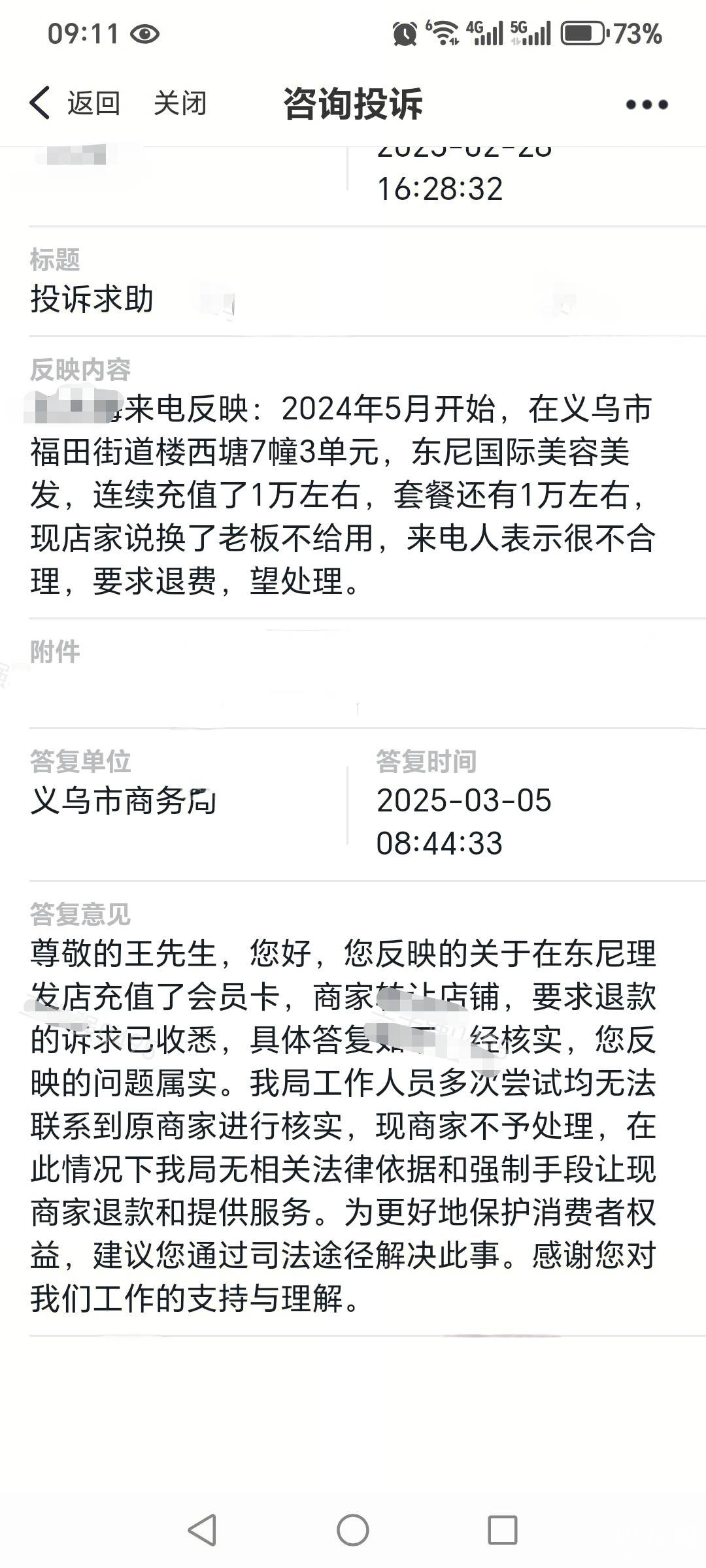706x1568 pixels.
Task: Tap 返回 to go back
Action: [76, 103]
